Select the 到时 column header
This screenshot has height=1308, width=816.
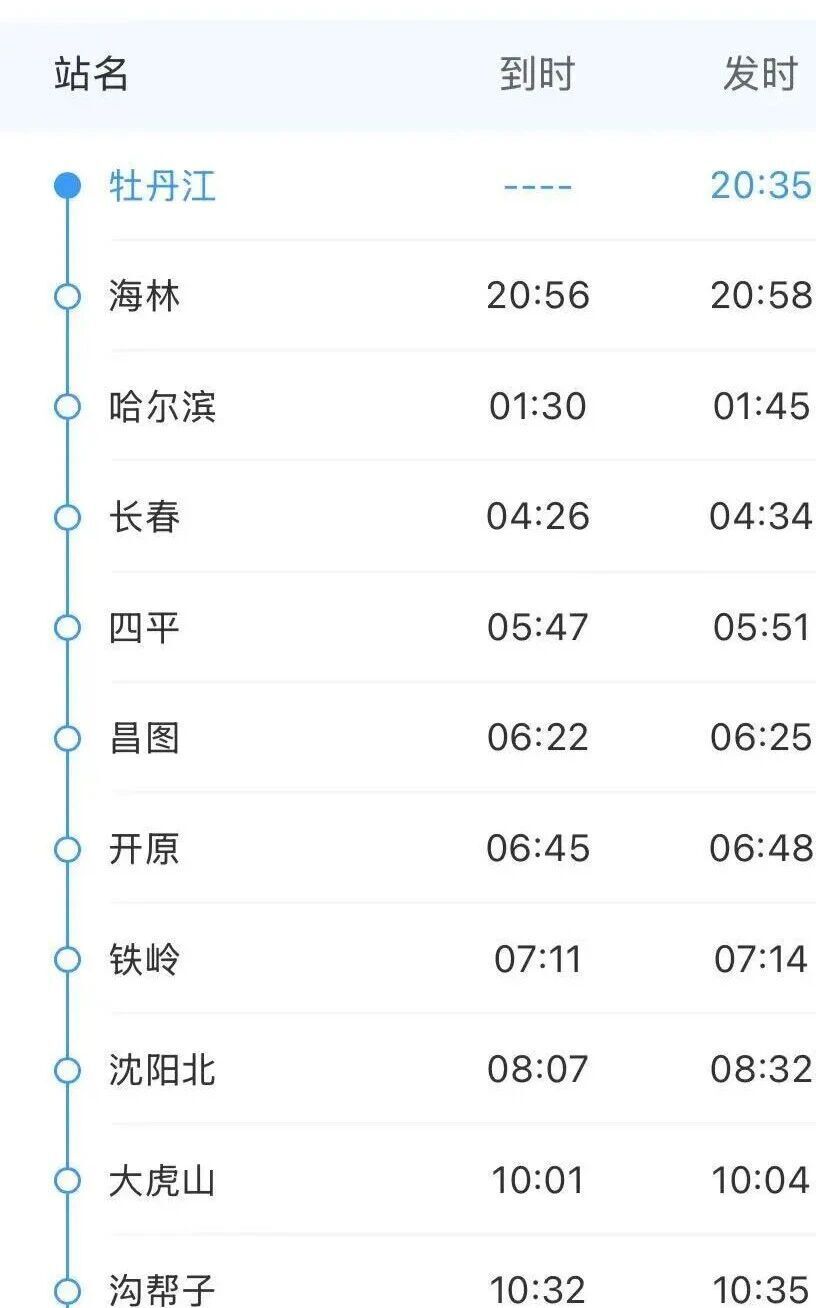(x=535, y=72)
